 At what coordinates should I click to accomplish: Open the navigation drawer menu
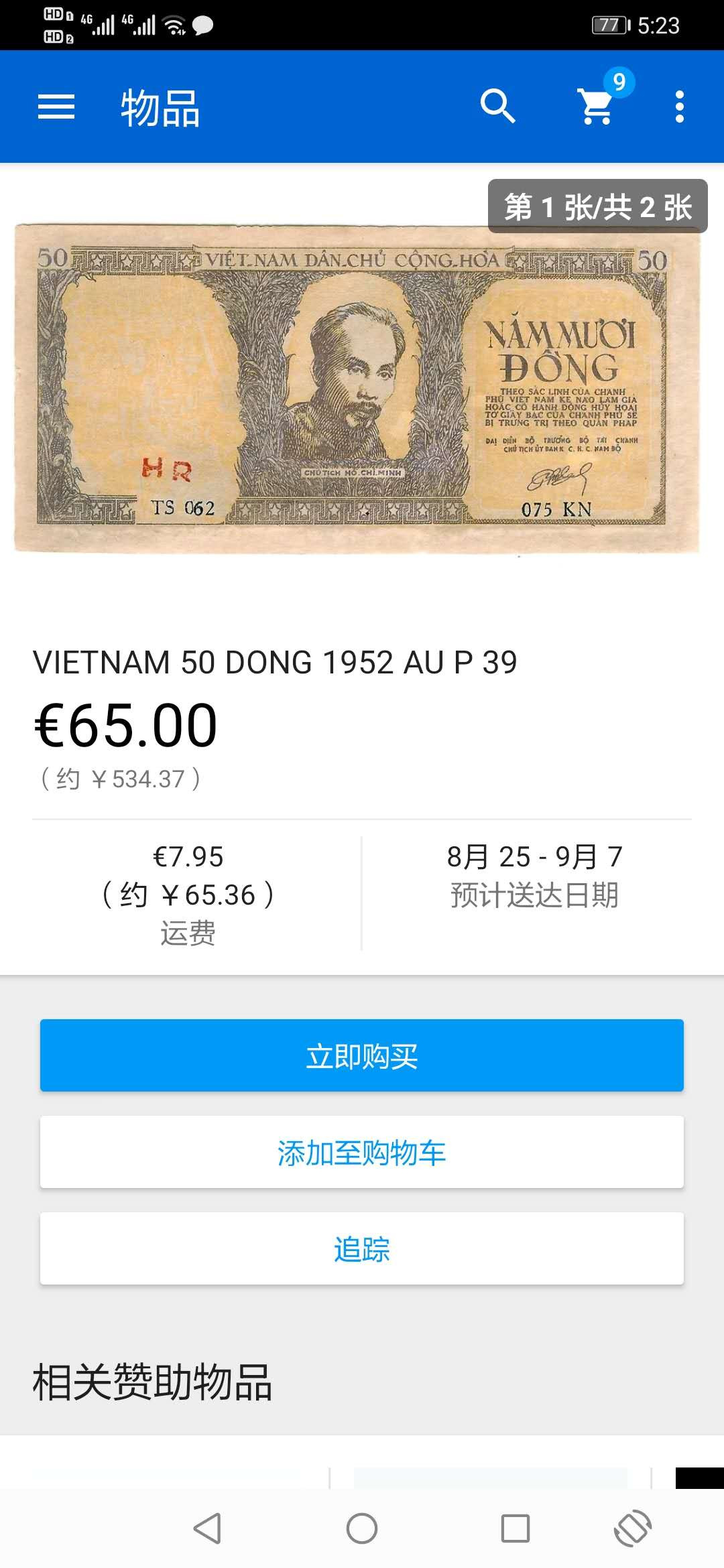56,107
